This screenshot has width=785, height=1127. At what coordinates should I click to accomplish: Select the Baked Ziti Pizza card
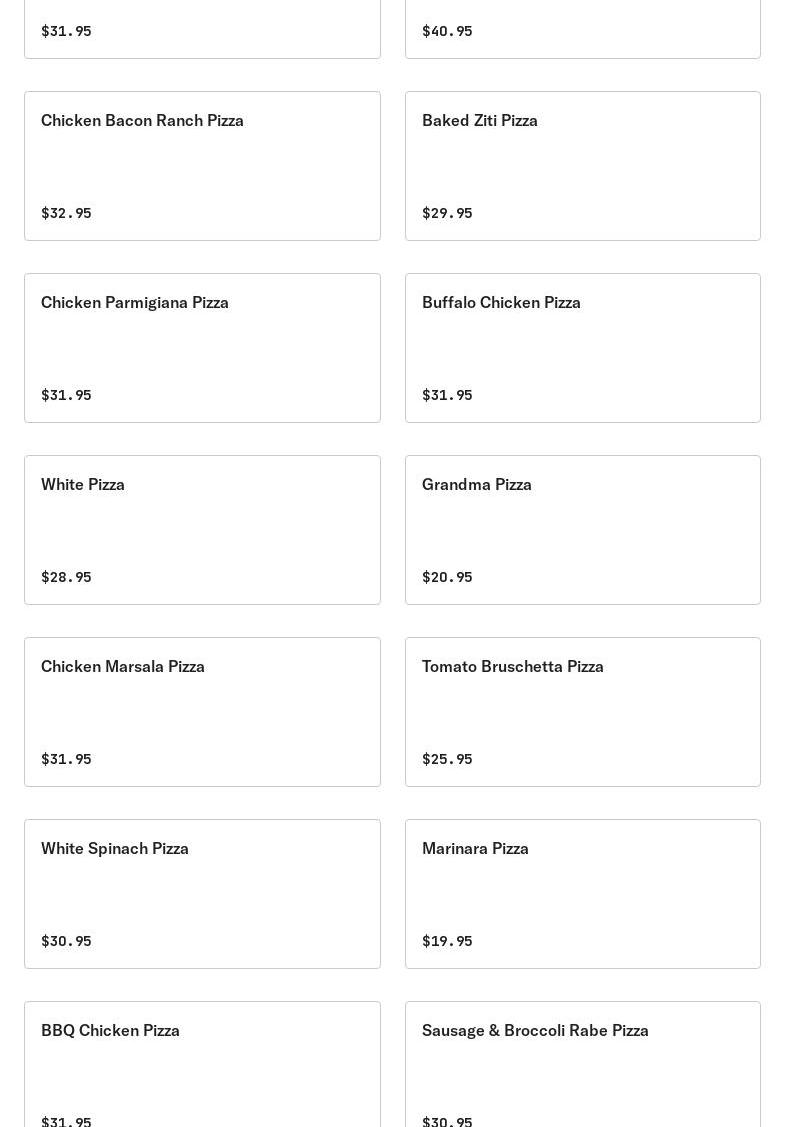pyautogui.click(x=582, y=166)
